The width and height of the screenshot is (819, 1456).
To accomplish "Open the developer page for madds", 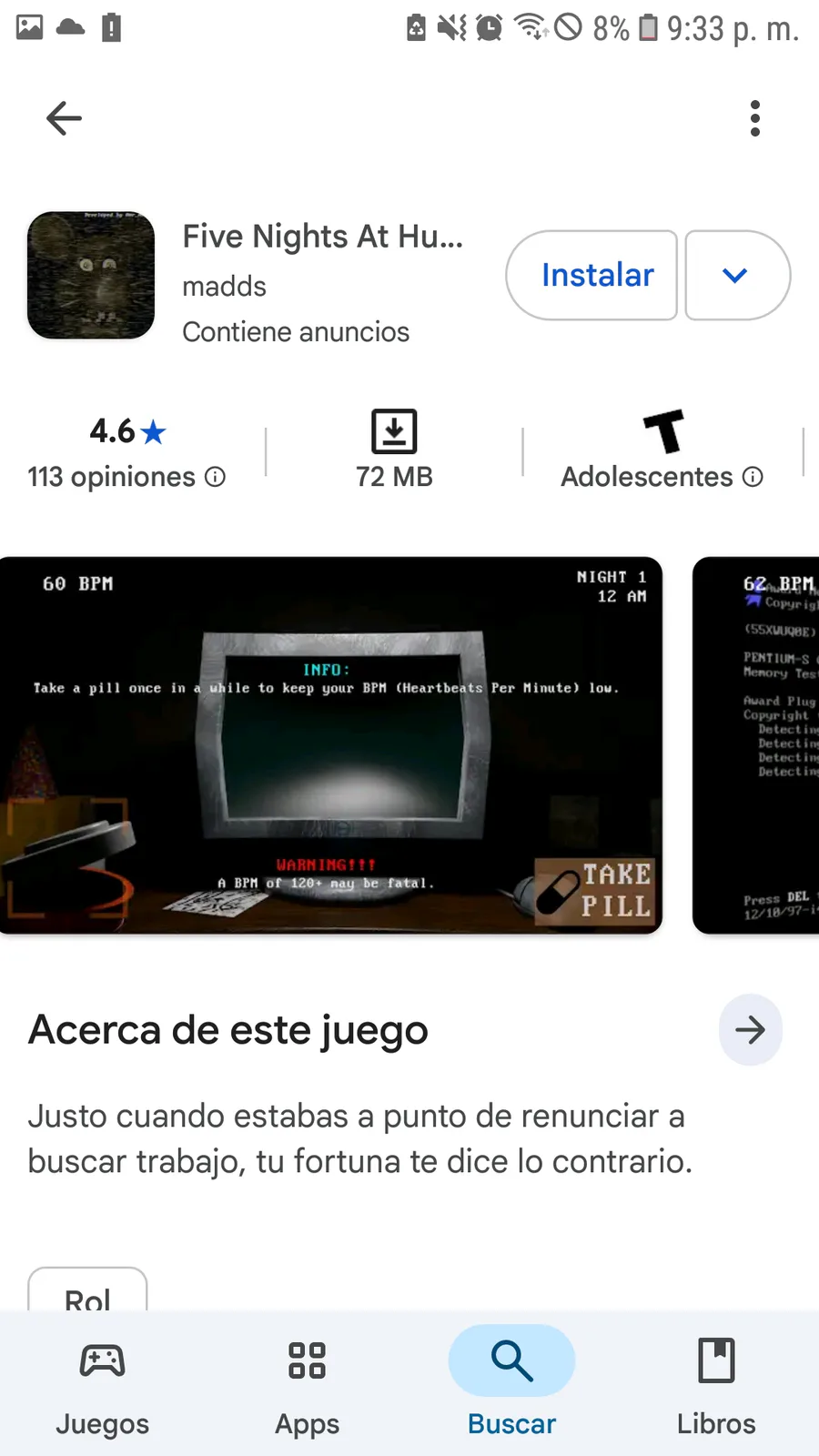I will coord(224,287).
